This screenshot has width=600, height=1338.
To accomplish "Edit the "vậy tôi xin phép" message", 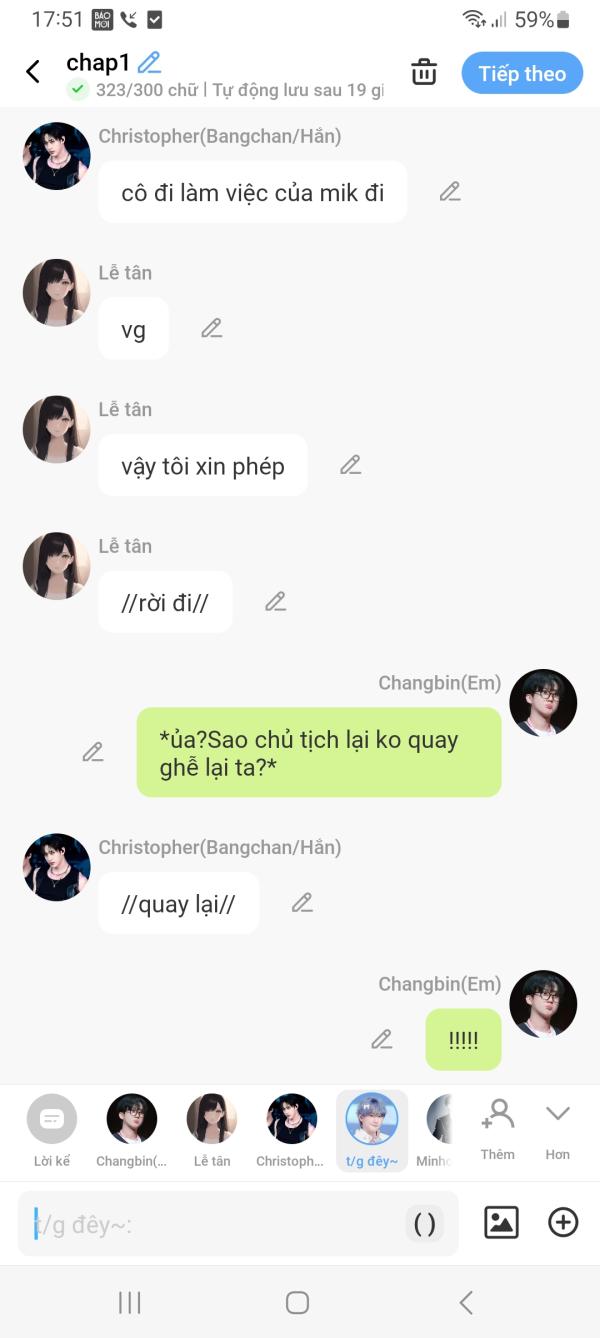I will [x=350, y=465].
